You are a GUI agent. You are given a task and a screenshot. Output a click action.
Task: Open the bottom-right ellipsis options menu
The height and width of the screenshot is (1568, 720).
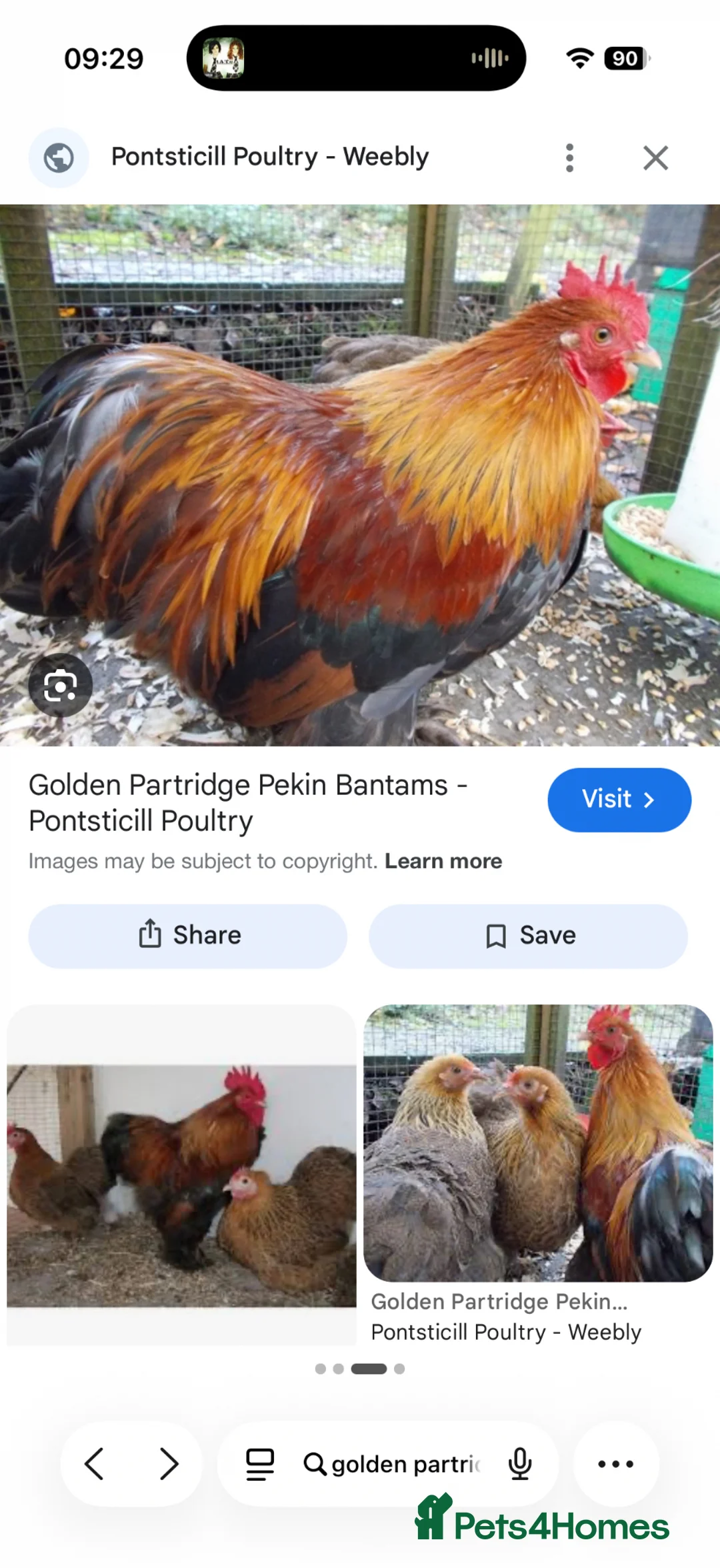click(x=615, y=1463)
